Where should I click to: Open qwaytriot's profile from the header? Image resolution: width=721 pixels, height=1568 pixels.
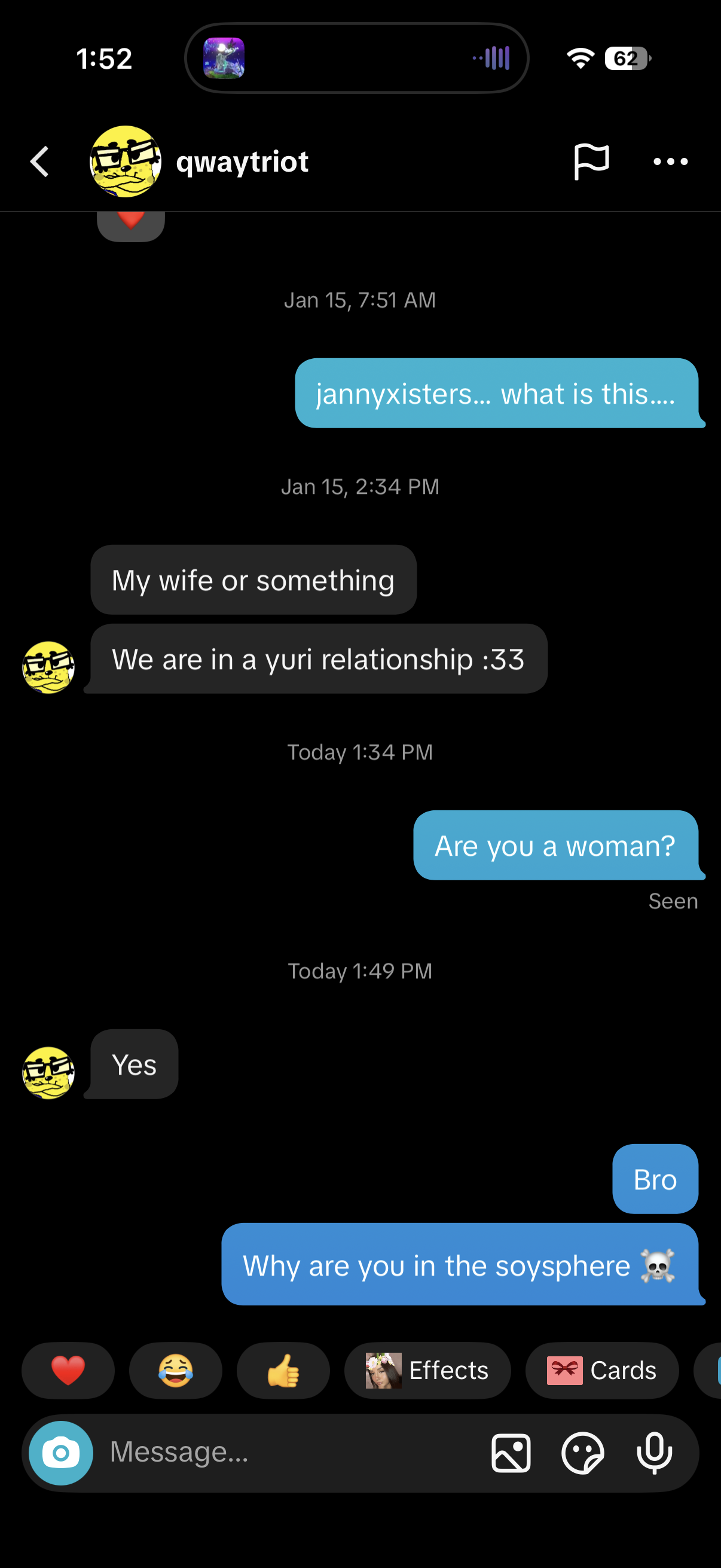tap(242, 162)
